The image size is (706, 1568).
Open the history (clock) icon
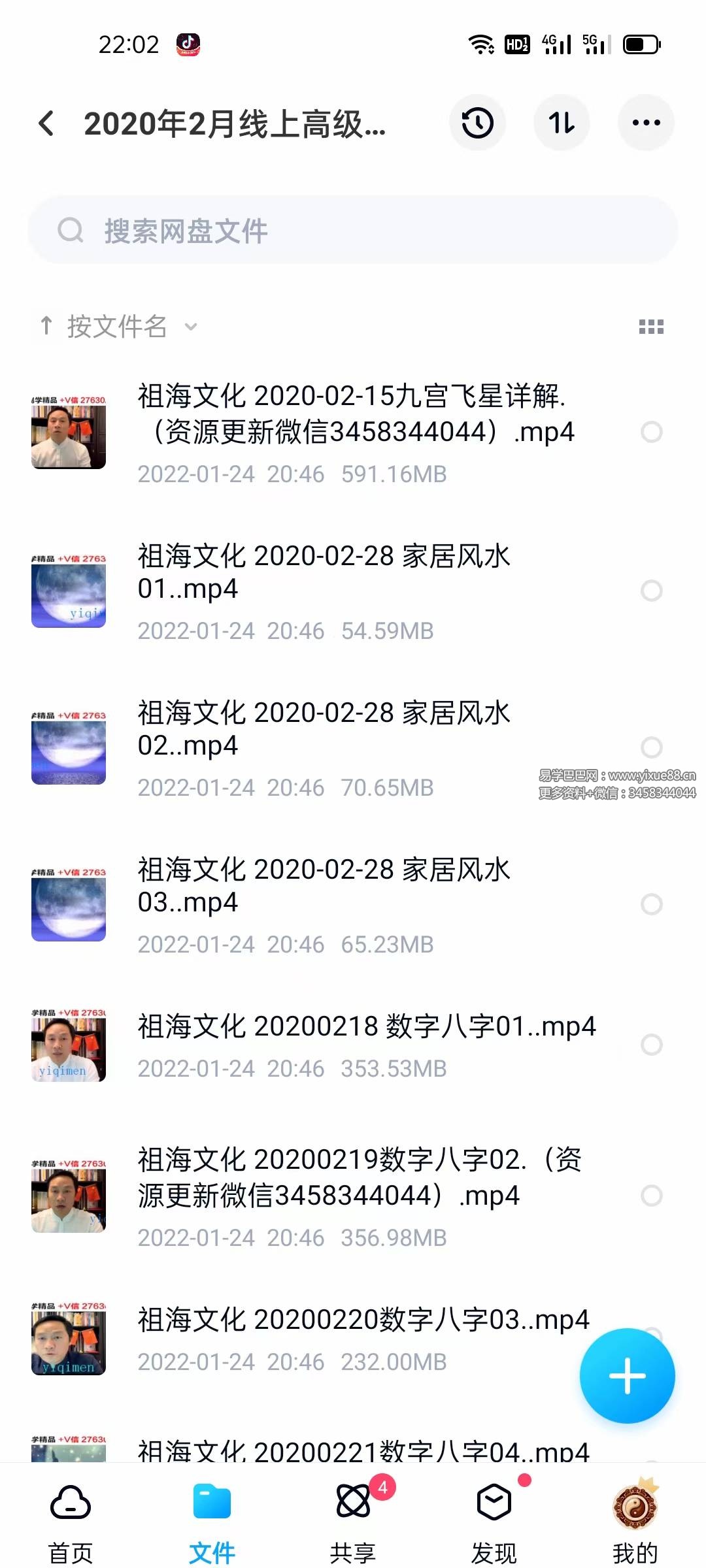[x=477, y=123]
